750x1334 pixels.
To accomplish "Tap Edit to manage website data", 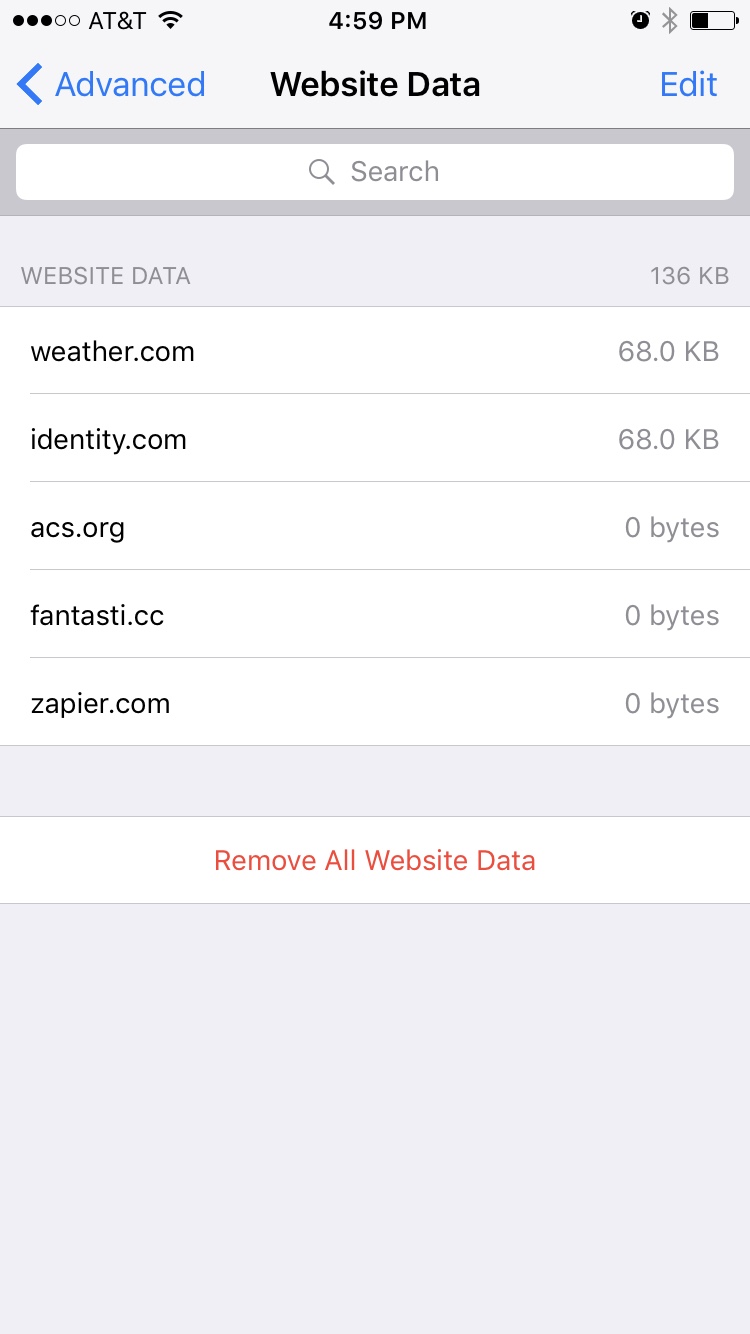I will coord(688,85).
